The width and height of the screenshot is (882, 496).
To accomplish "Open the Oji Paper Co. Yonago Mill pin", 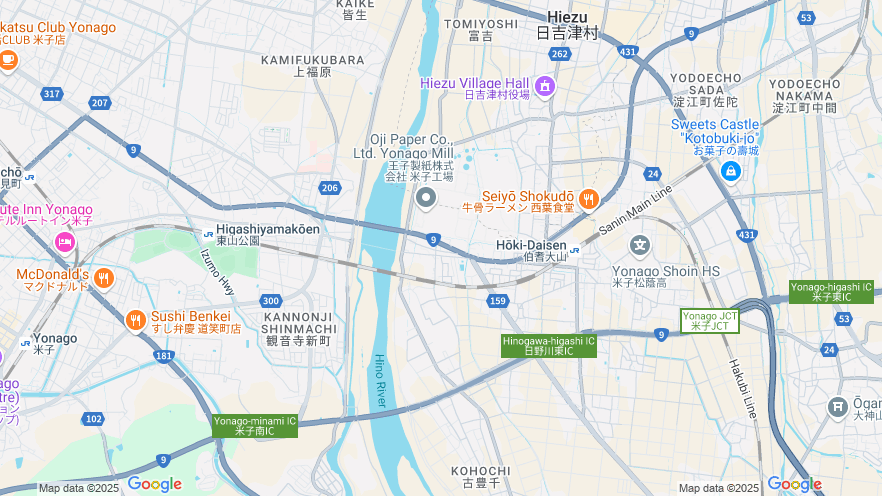I will pyautogui.click(x=426, y=197).
